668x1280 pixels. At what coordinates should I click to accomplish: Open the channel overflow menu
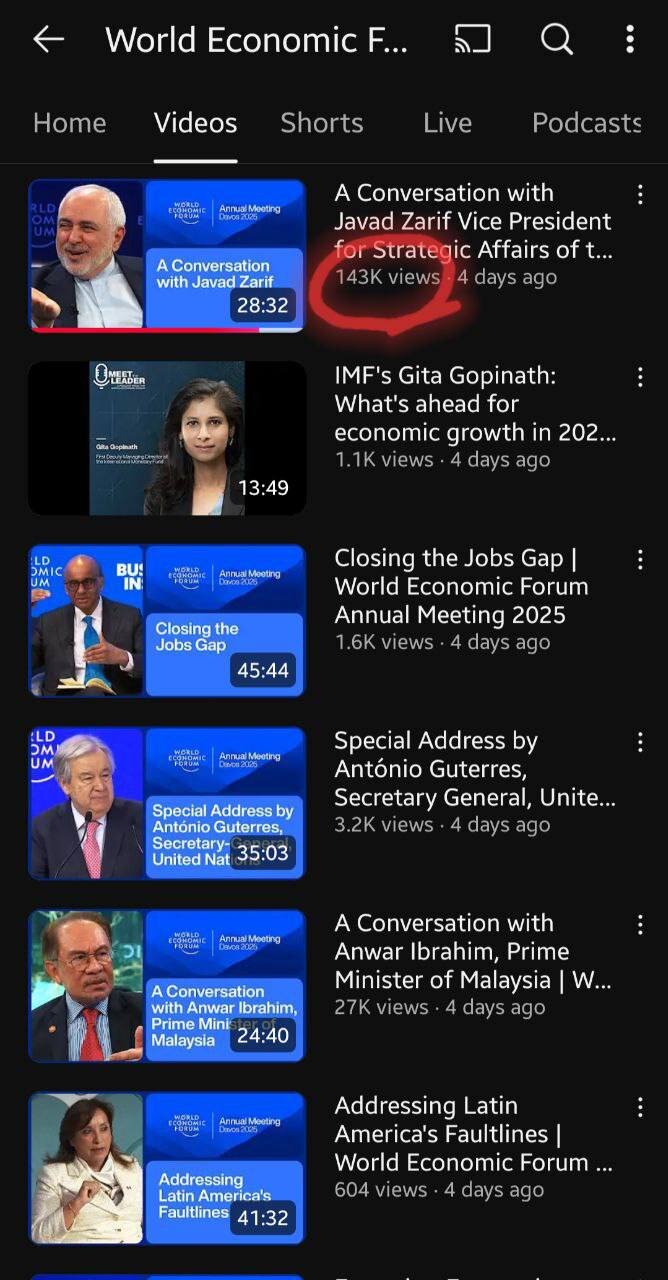coord(629,40)
